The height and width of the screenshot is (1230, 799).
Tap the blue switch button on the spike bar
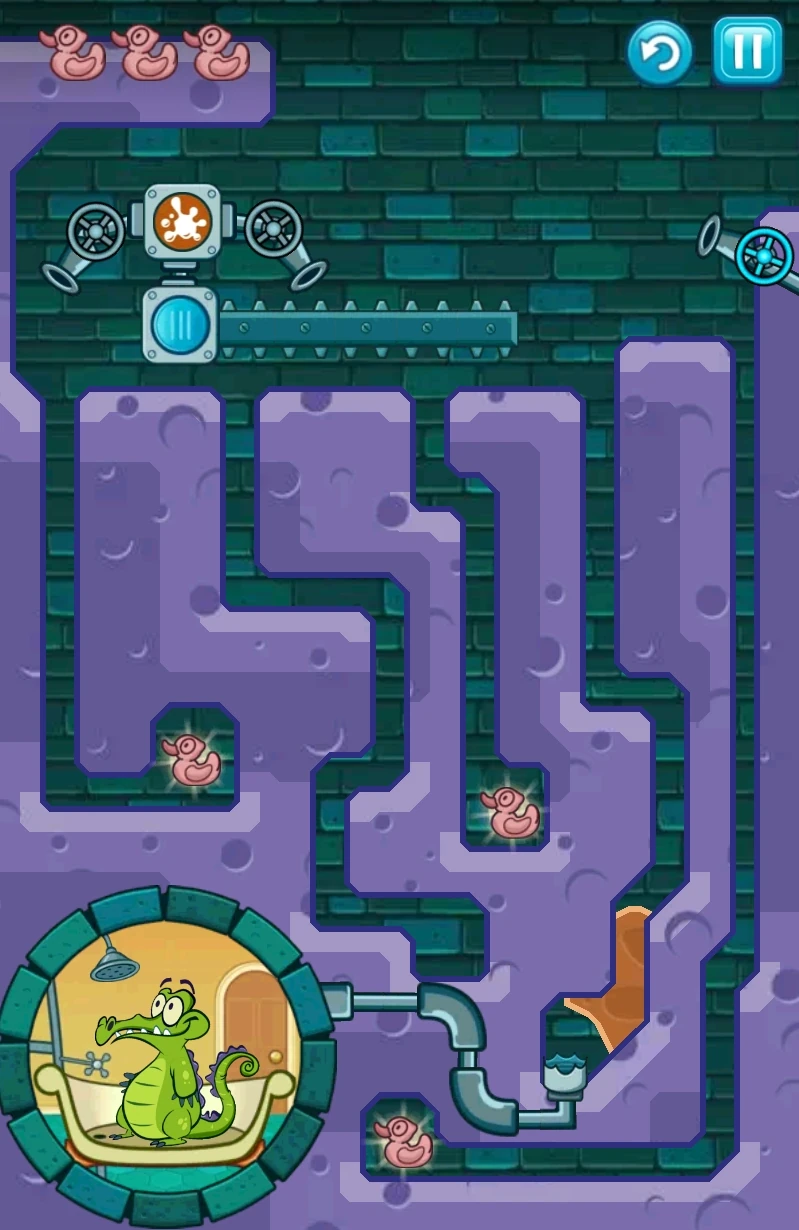click(x=181, y=324)
